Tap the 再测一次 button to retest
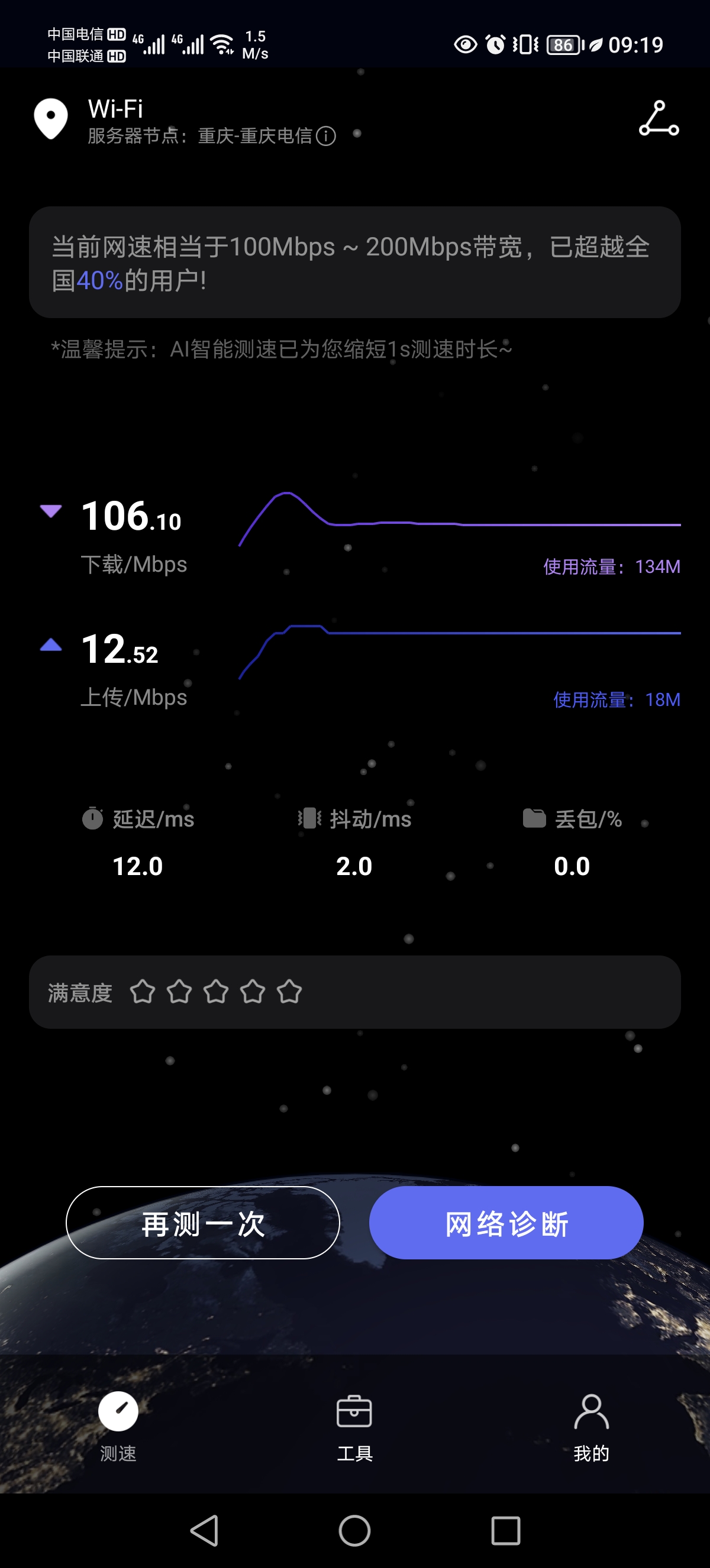The height and width of the screenshot is (1568, 710). [202, 1222]
